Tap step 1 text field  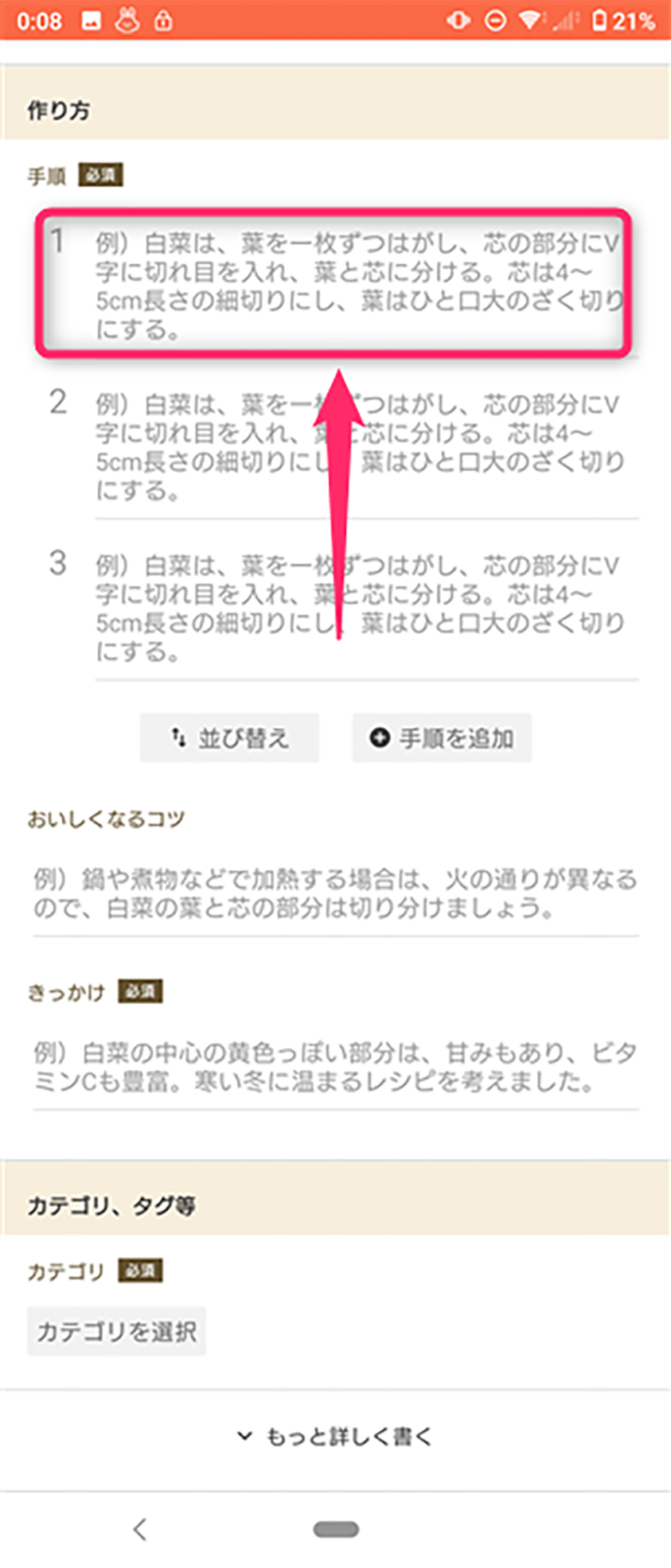(358, 285)
